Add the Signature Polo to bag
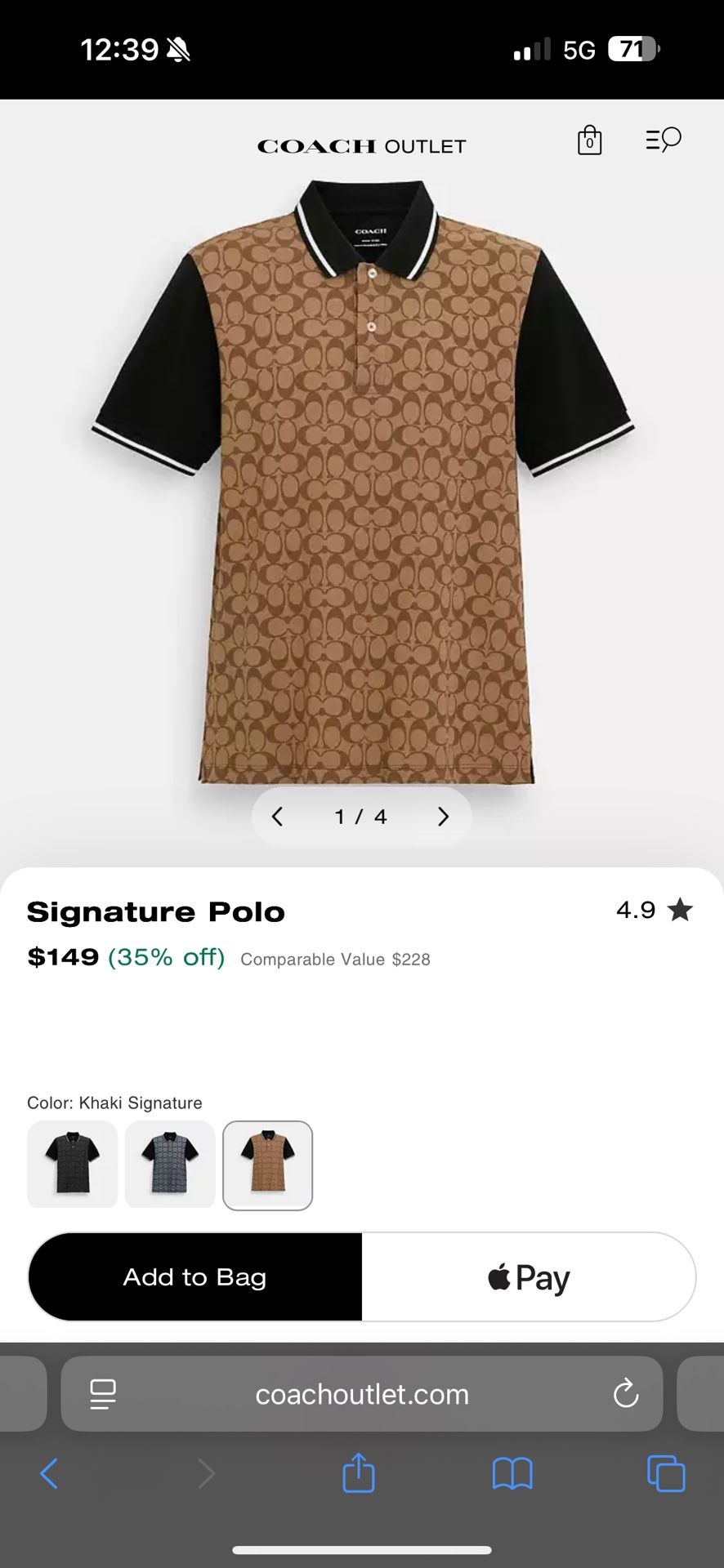Image resolution: width=724 pixels, height=1568 pixels. [195, 1277]
